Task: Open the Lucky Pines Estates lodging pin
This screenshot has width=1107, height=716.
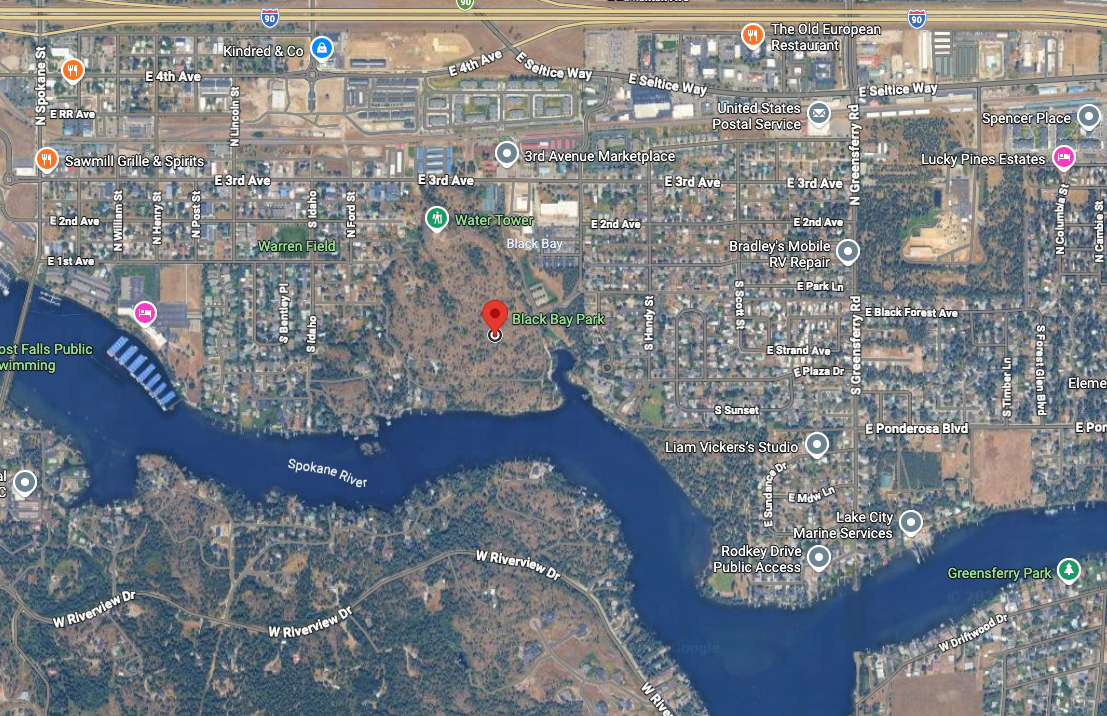Action: click(x=1064, y=156)
